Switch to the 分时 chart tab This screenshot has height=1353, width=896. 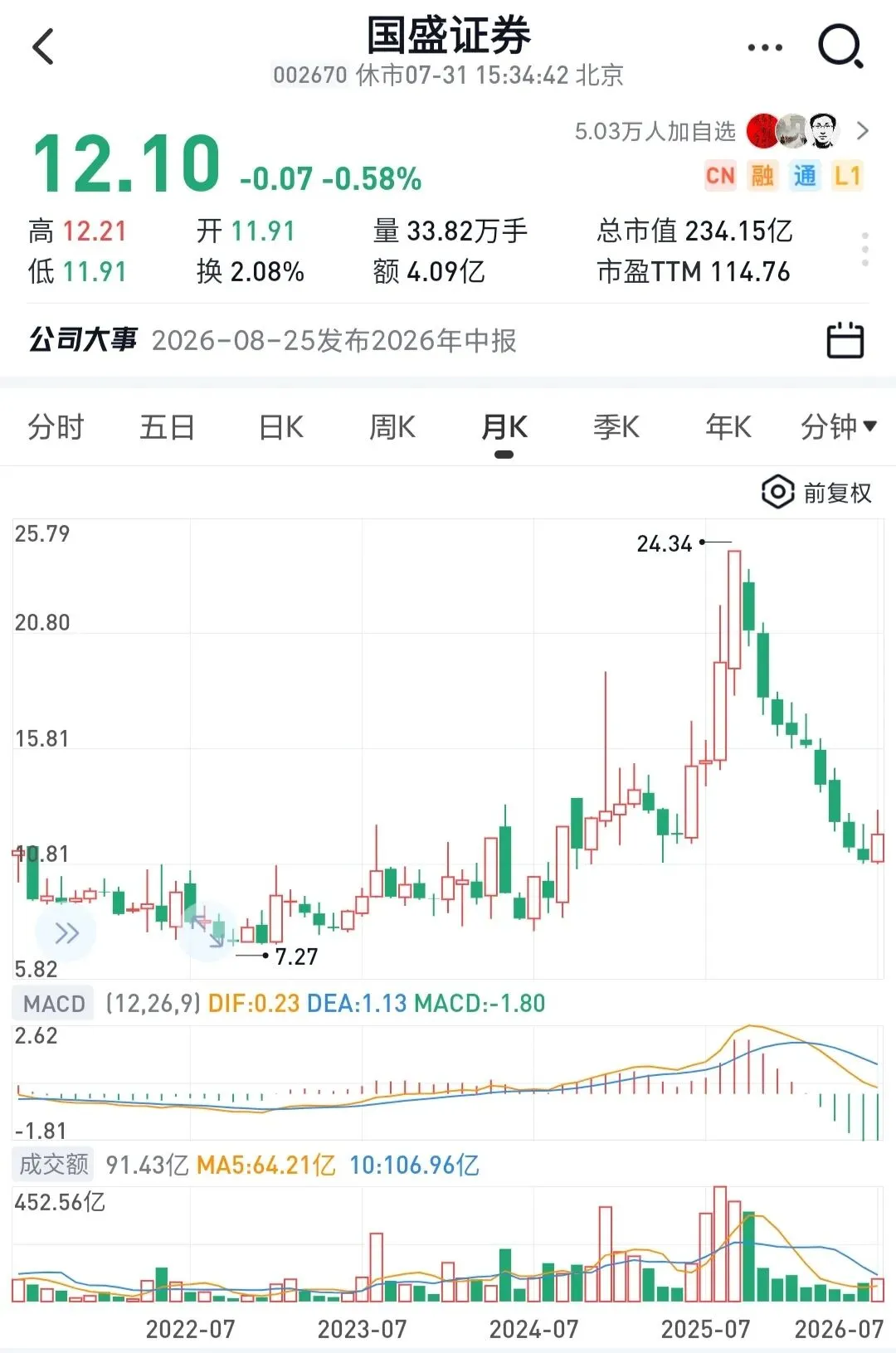click(x=56, y=427)
